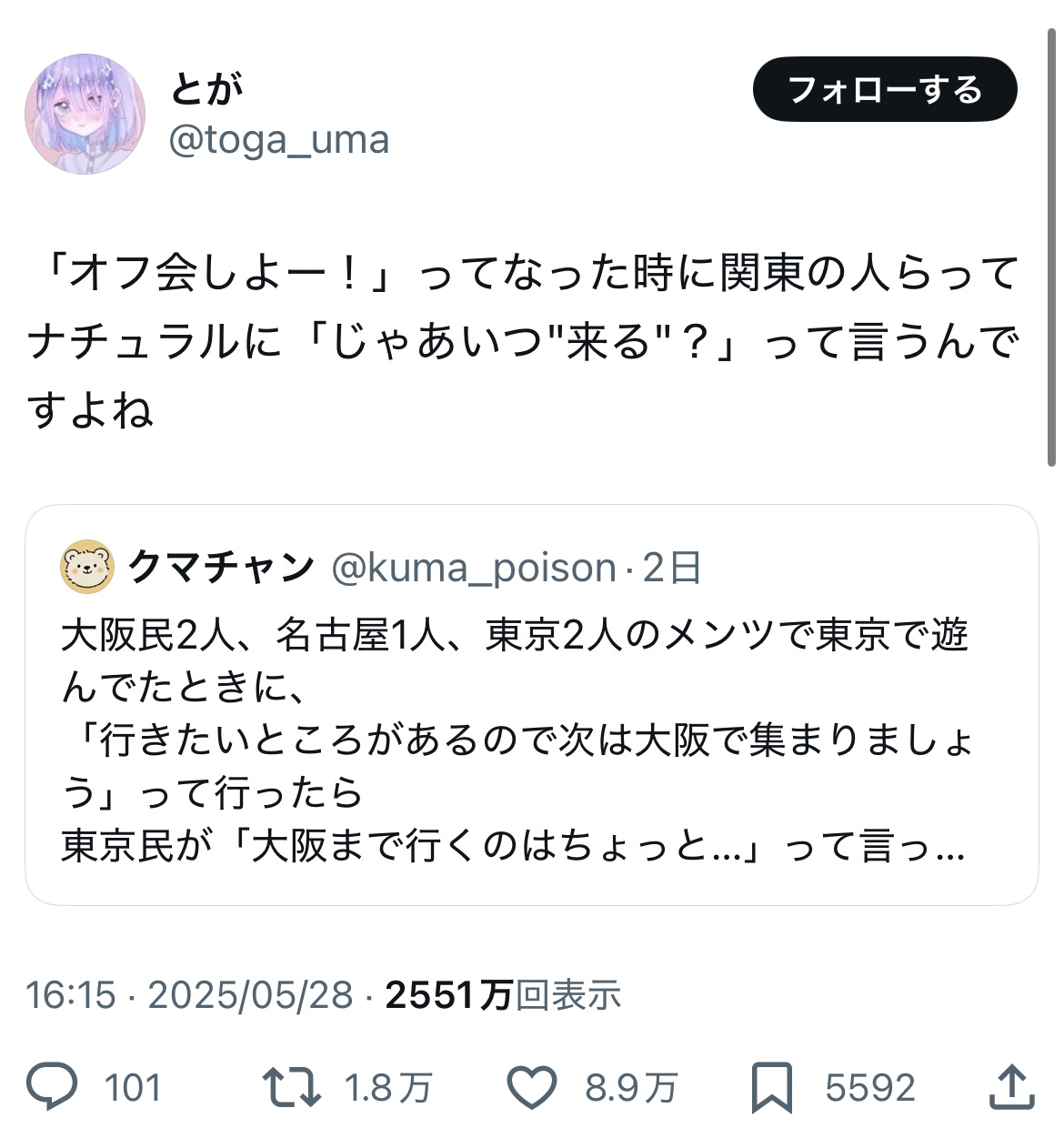1064x1148 pixels.
Task: Open とが's profile avatar
Action: tap(85, 114)
